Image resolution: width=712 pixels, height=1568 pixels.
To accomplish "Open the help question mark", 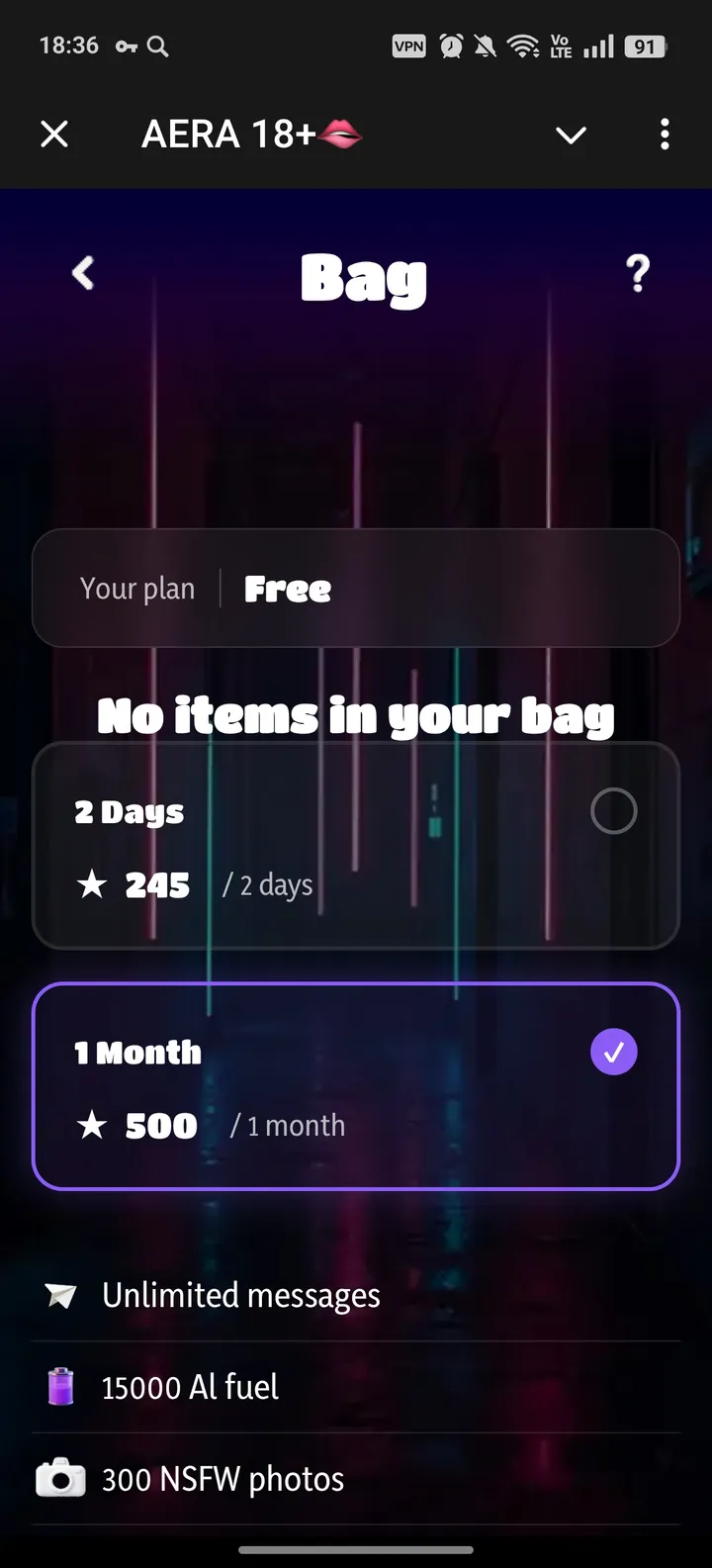I will tap(638, 274).
